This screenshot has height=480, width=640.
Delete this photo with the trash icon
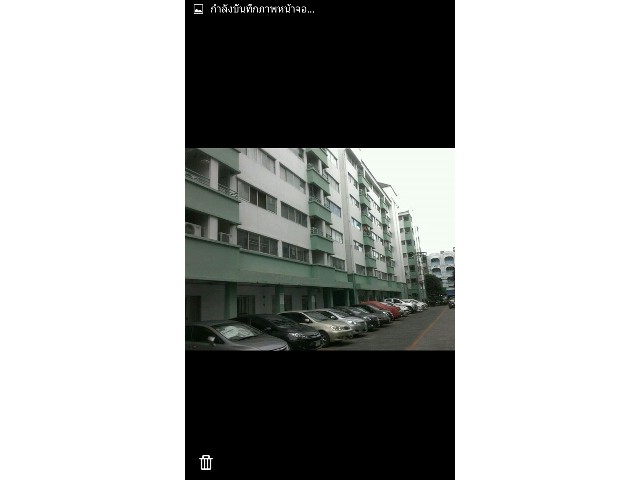click(206, 462)
